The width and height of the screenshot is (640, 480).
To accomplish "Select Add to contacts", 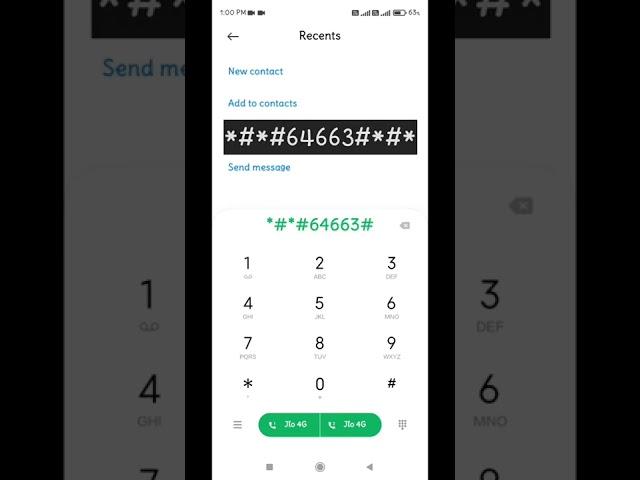I will [262, 103].
